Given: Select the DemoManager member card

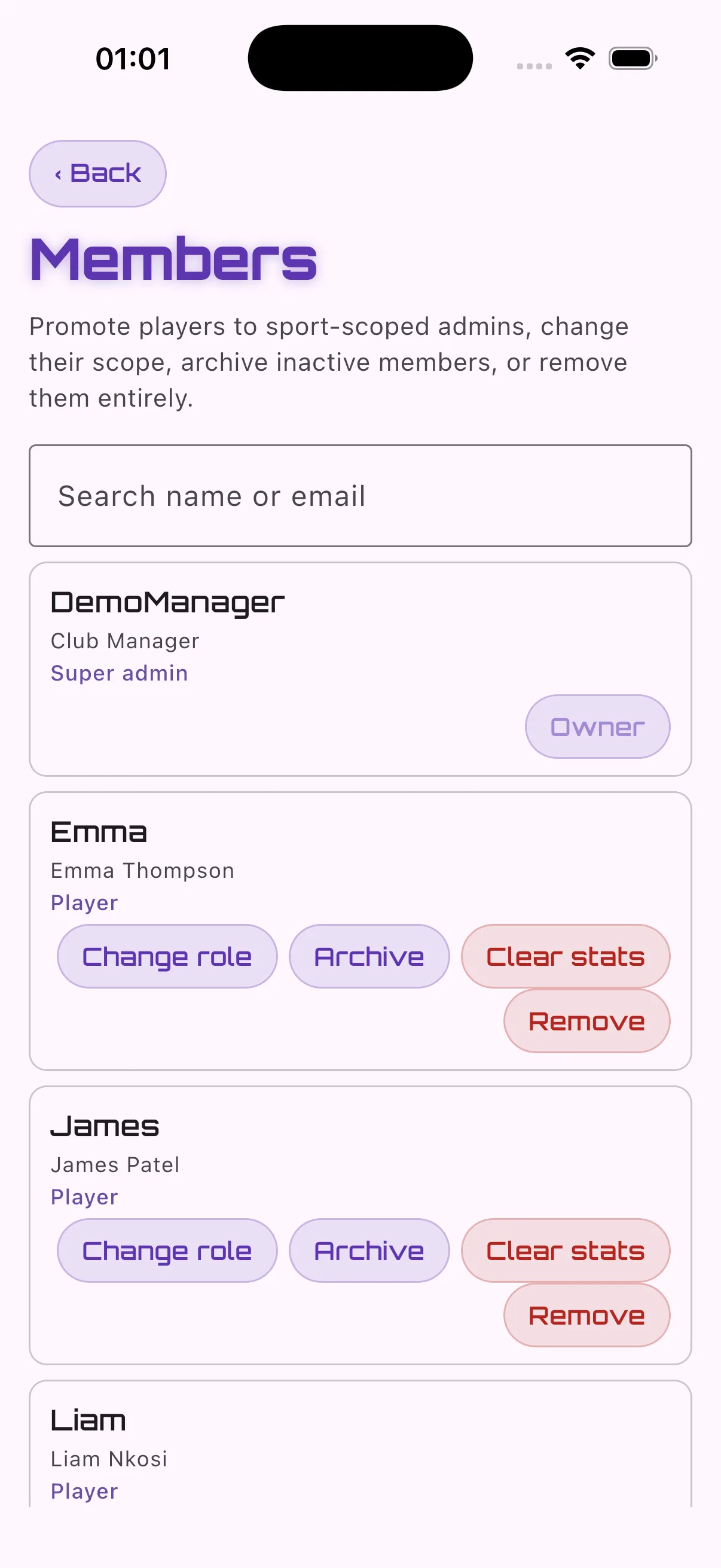Looking at the screenshot, I should [x=360, y=670].
